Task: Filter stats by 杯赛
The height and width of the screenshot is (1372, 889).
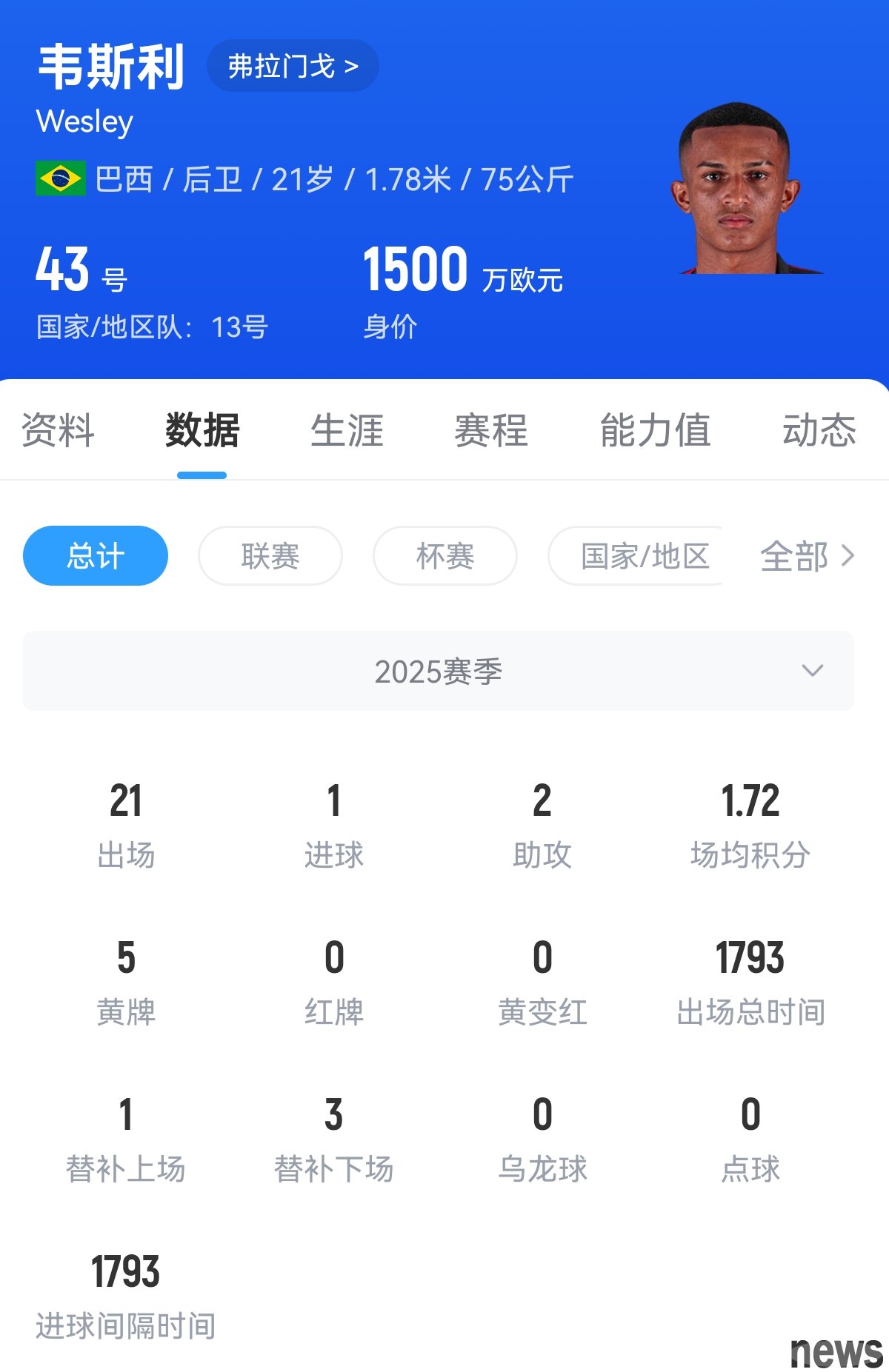Action: click(x=445, y=556)
